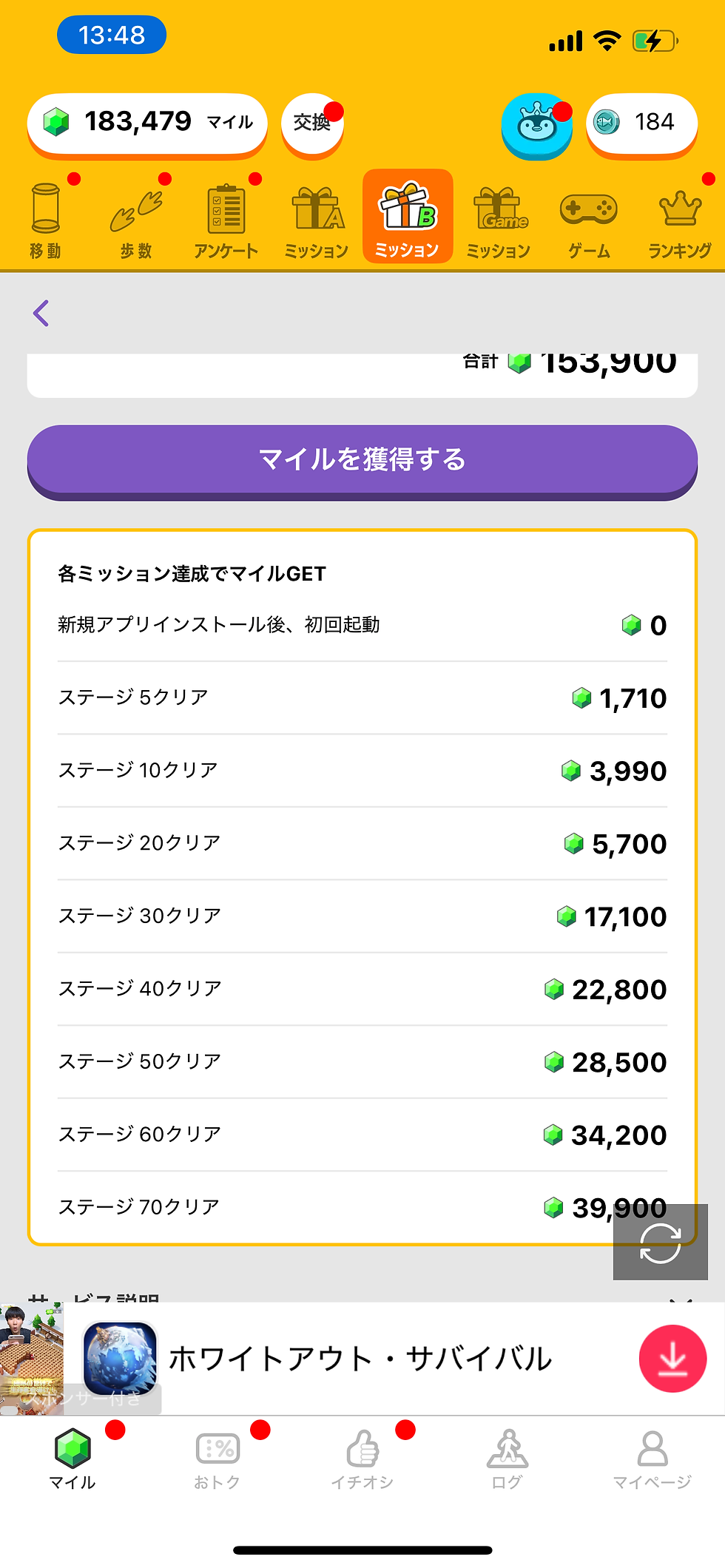725x1568 pixels.
Task: Open the おトク bottom tab
Action: (217, 1459)
